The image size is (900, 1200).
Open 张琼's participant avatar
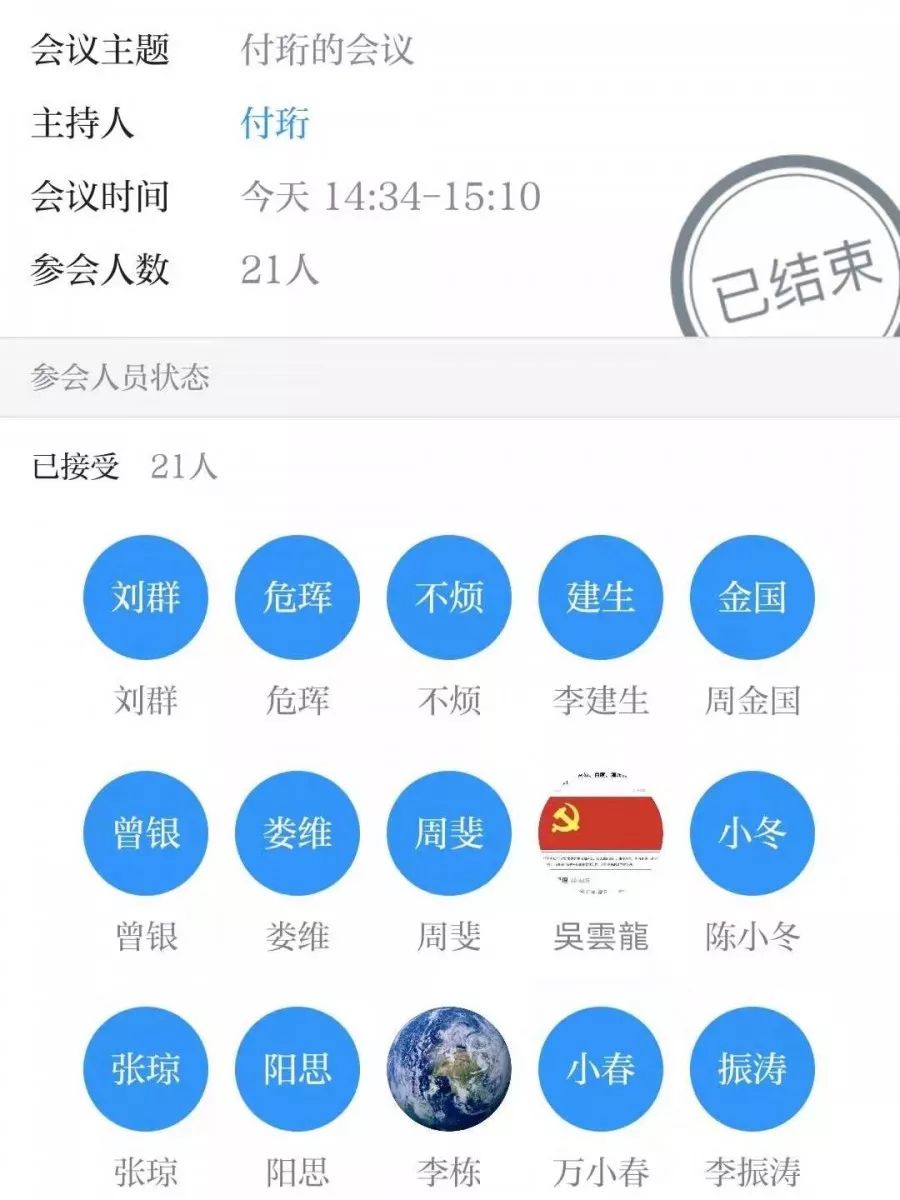(x=146, y=1069)
